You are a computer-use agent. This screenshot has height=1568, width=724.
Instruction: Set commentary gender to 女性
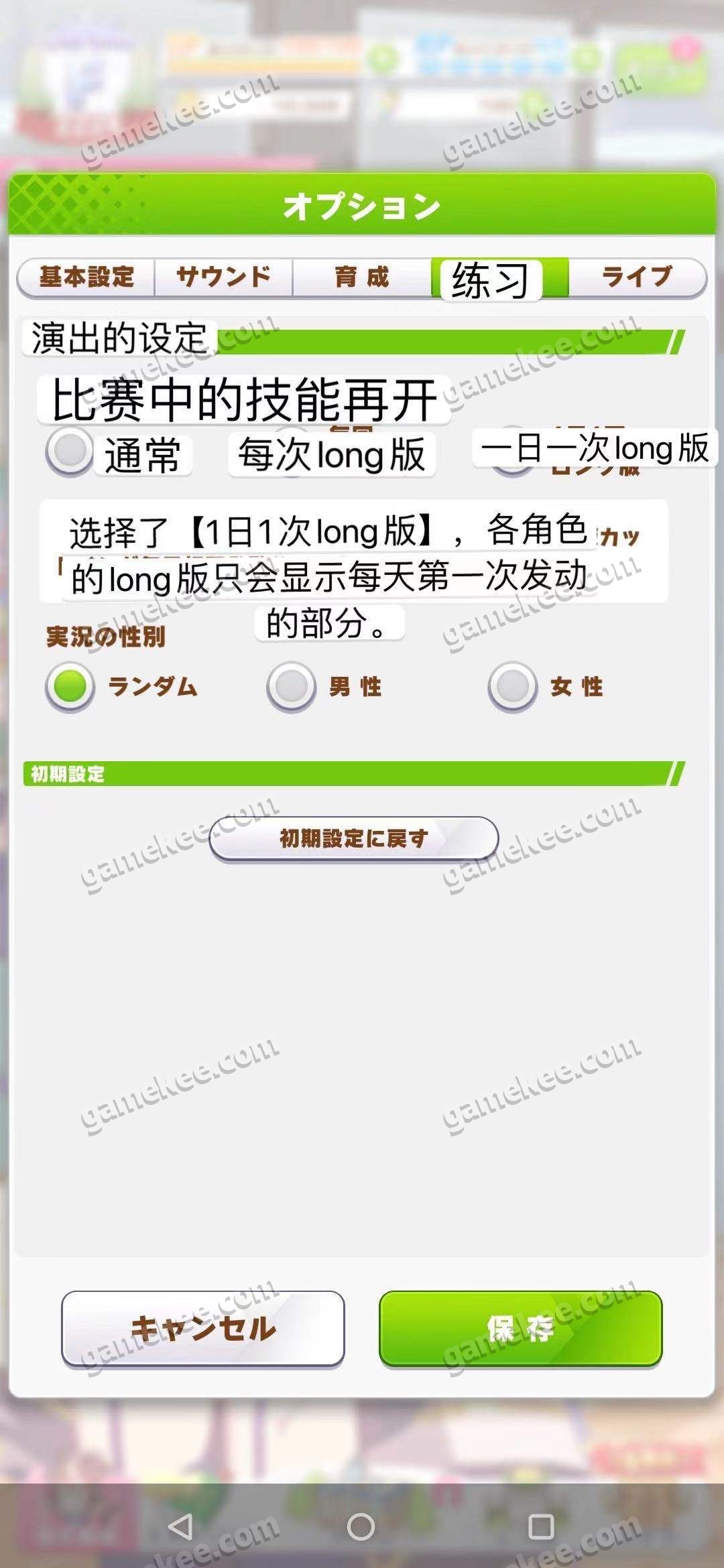[513, 687]
